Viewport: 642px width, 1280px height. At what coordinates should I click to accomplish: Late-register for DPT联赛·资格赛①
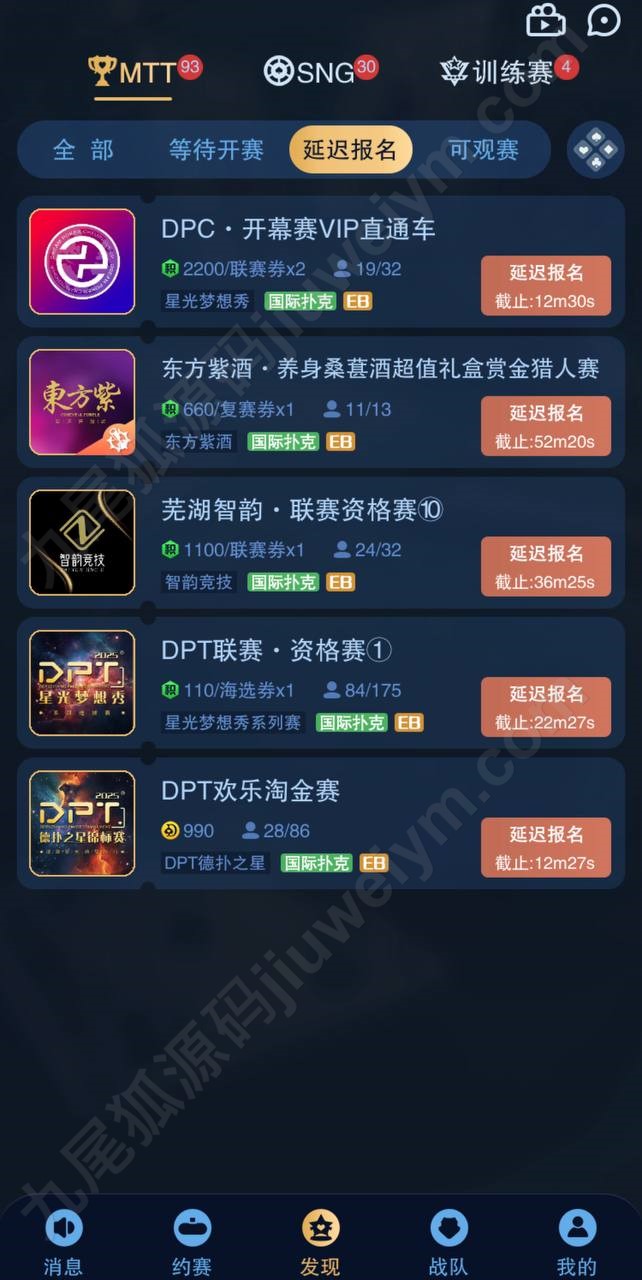click(546, 707)
